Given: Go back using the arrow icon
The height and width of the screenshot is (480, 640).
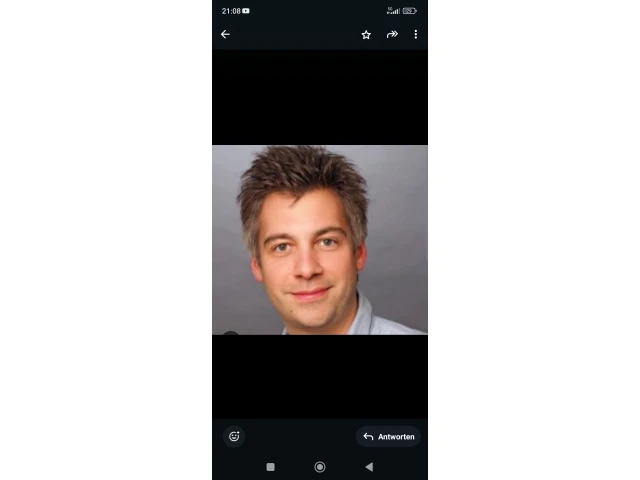Looking at the screenshot, I should click(x=225, y=34).
